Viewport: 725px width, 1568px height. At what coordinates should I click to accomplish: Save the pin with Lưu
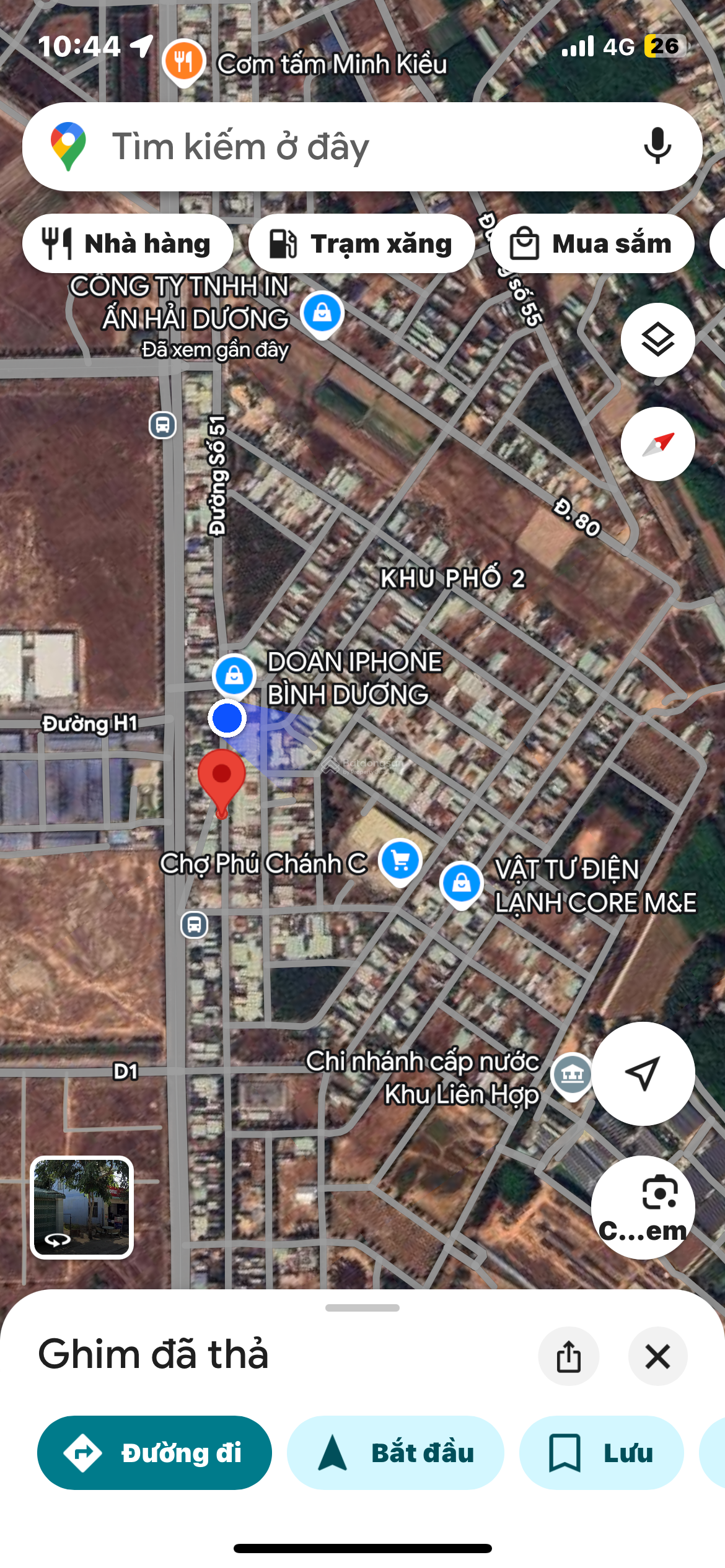[x=601, y=1452]
